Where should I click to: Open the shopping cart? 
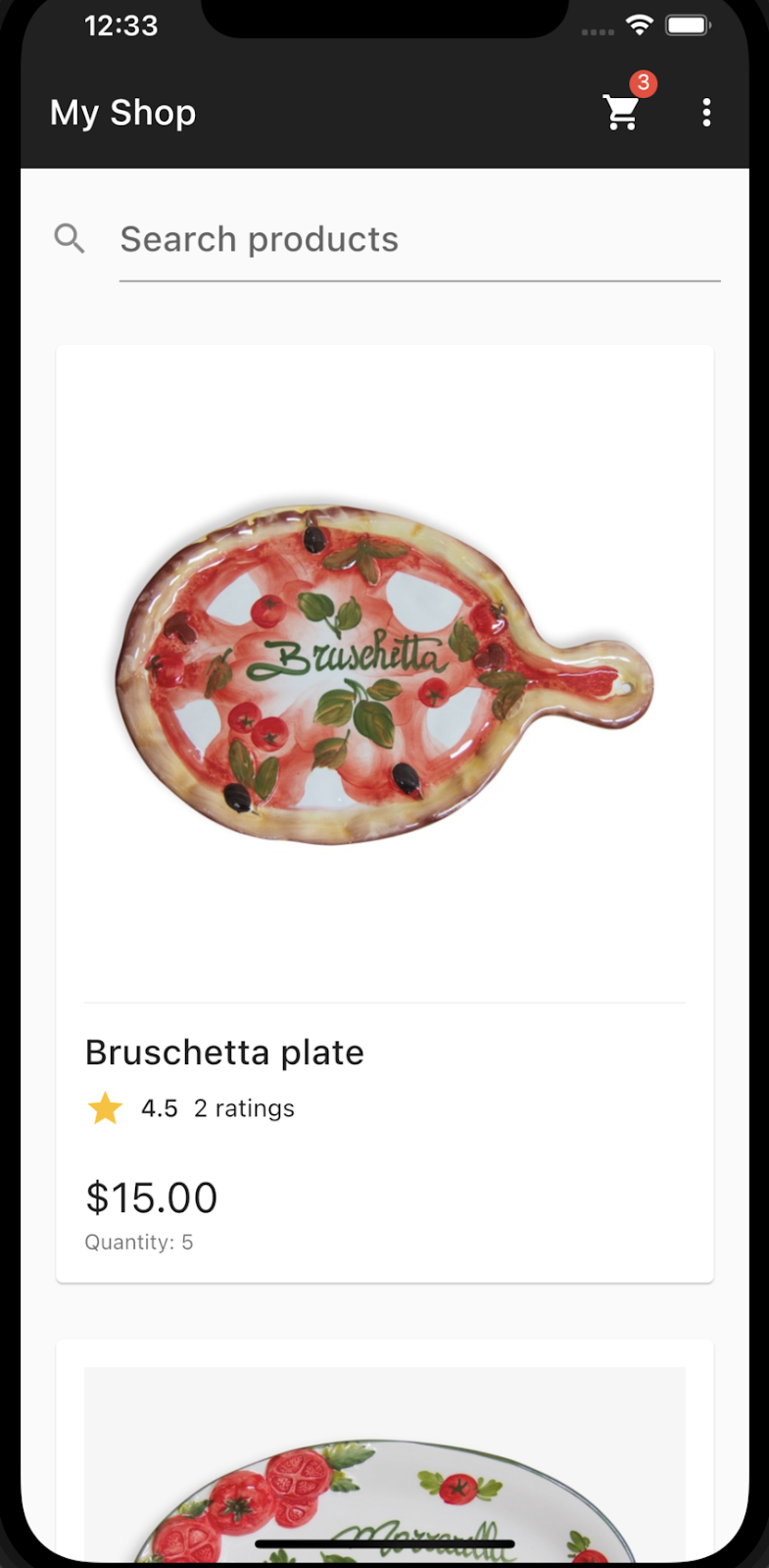pyautogui.click(x=621, y=113)
